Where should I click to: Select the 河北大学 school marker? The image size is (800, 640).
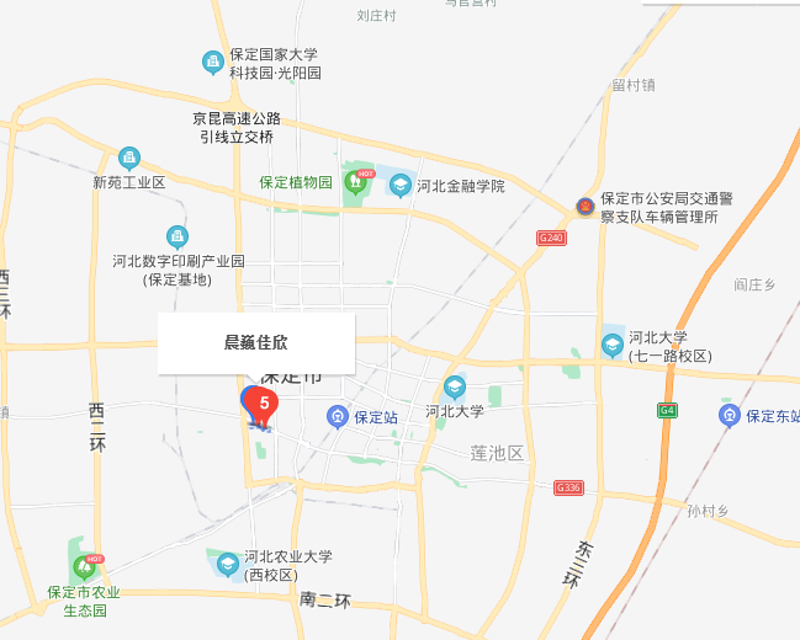coord(455,387)
